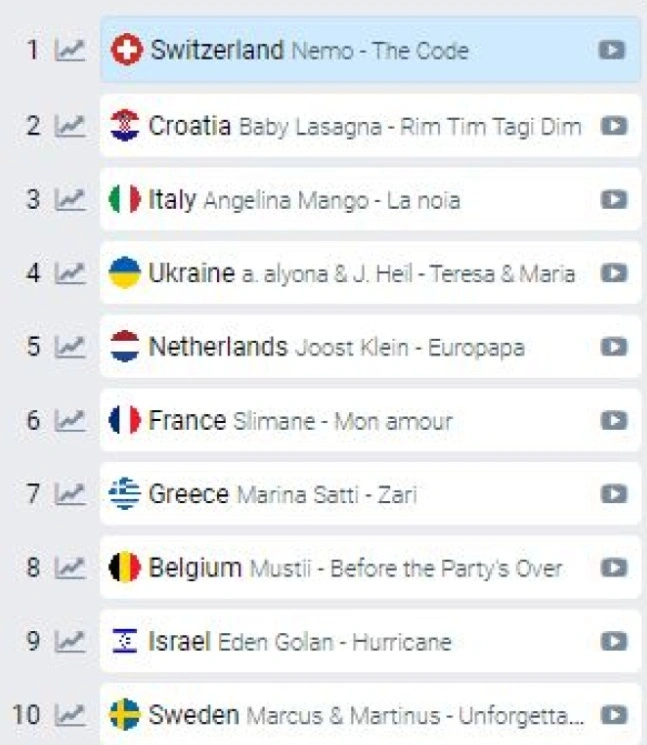Screen dimensions: 647x745
Task: Watch Israel's Hurricane video
Action: coord(613,641)
